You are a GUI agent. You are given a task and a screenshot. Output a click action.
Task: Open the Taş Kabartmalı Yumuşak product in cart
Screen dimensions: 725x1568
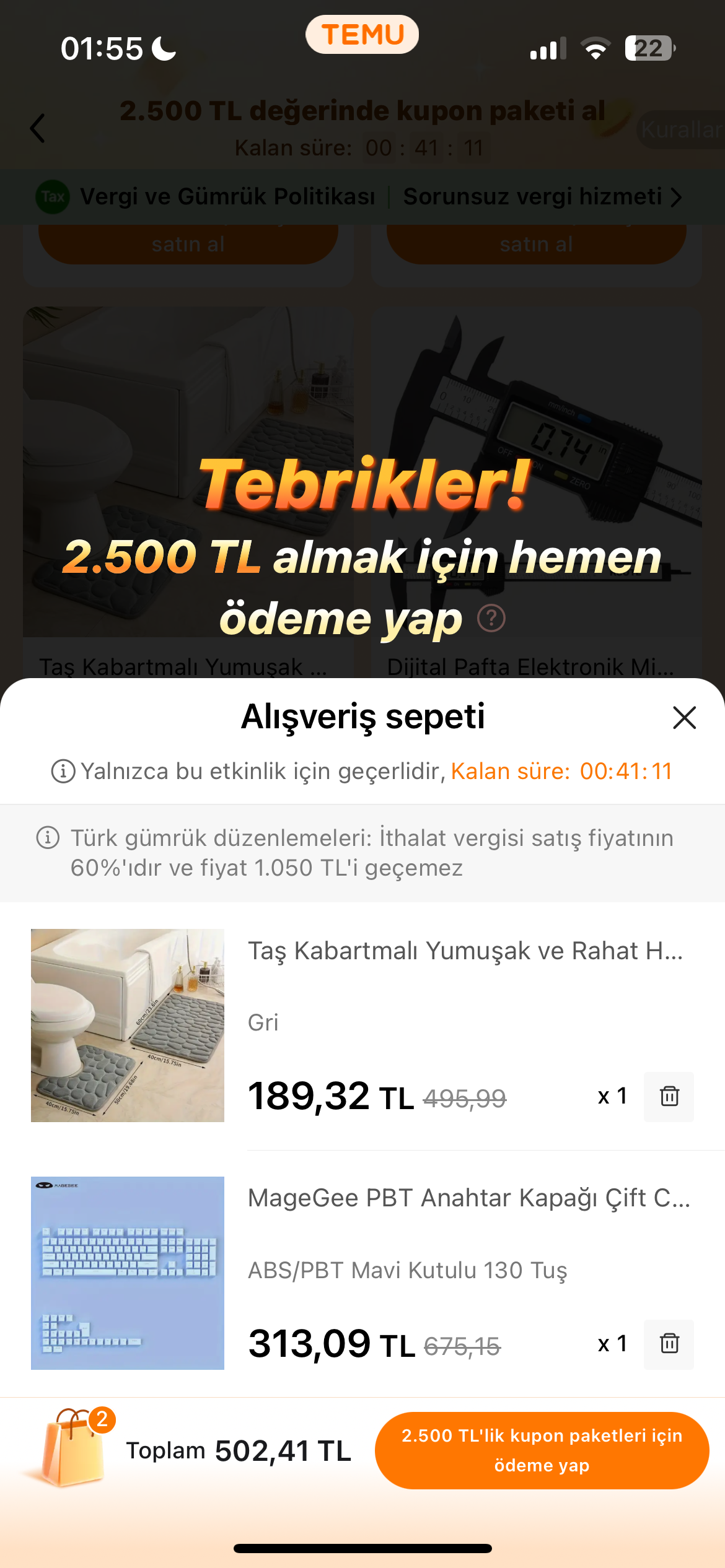click(x=465, y=951)
